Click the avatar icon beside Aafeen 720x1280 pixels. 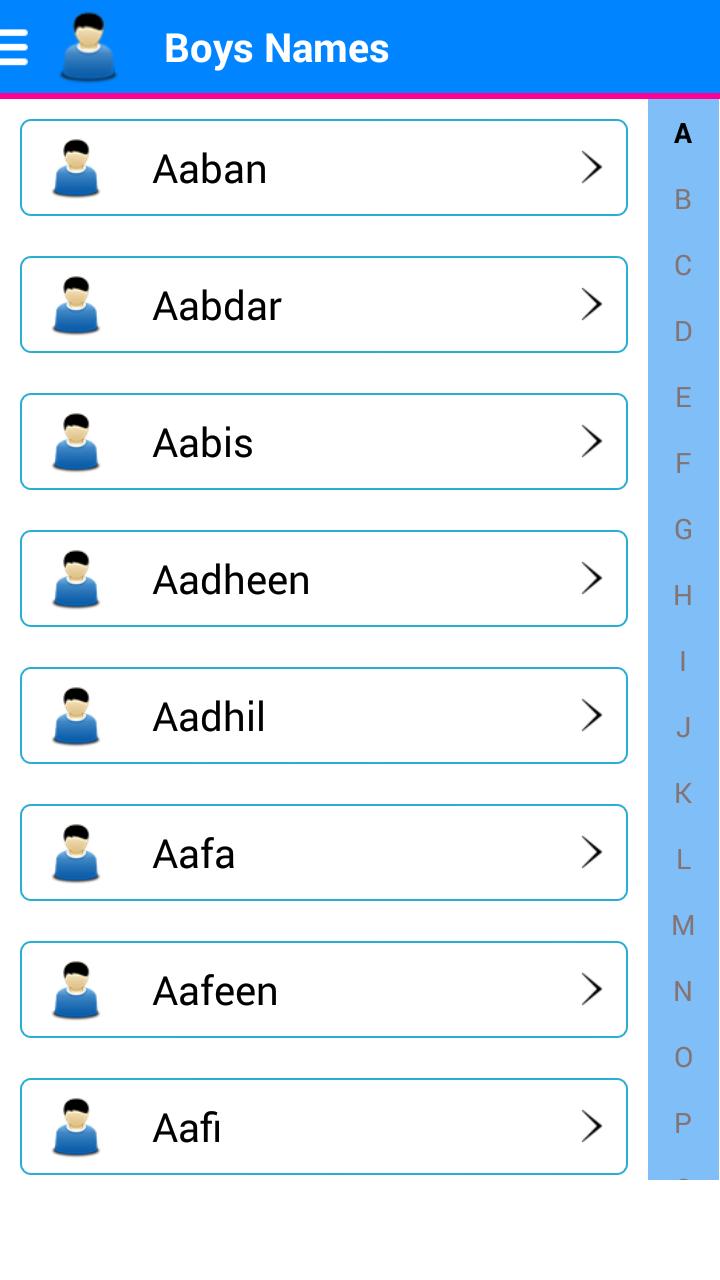pyautogui.click(x=77, y=989)
